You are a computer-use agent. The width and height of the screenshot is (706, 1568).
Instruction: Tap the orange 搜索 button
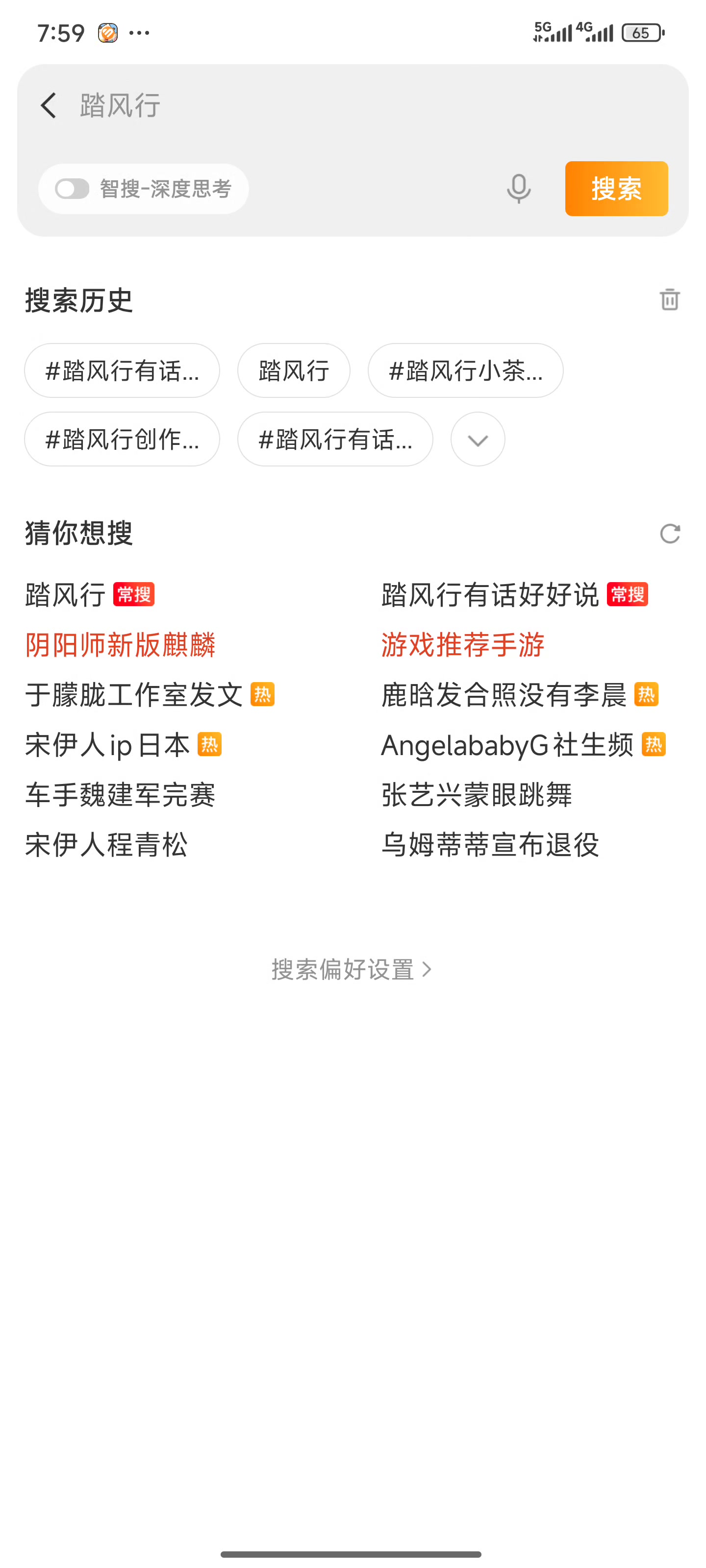pyautogui.click(x=616, y=189)
